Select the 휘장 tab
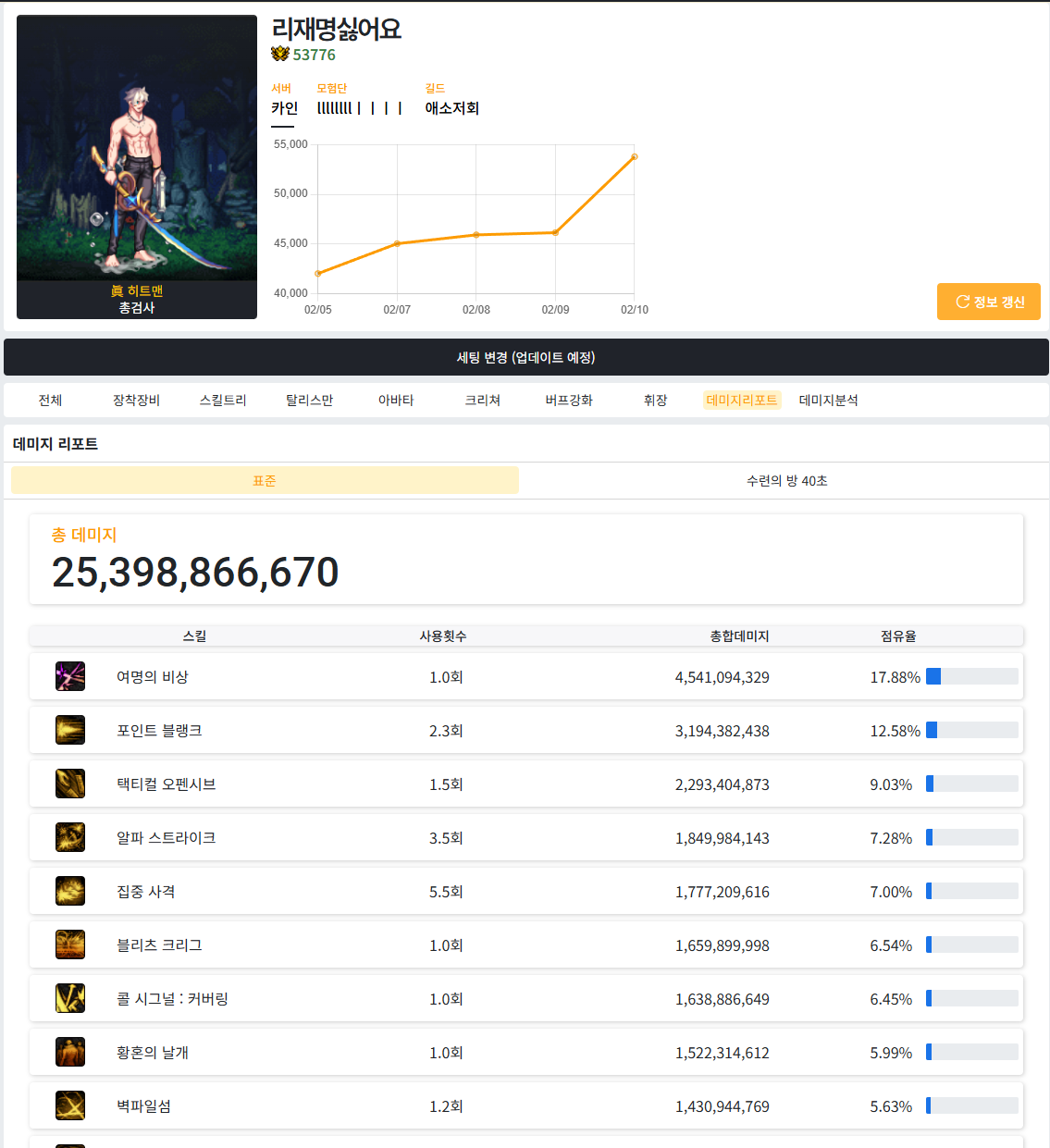 click(655, 400)
